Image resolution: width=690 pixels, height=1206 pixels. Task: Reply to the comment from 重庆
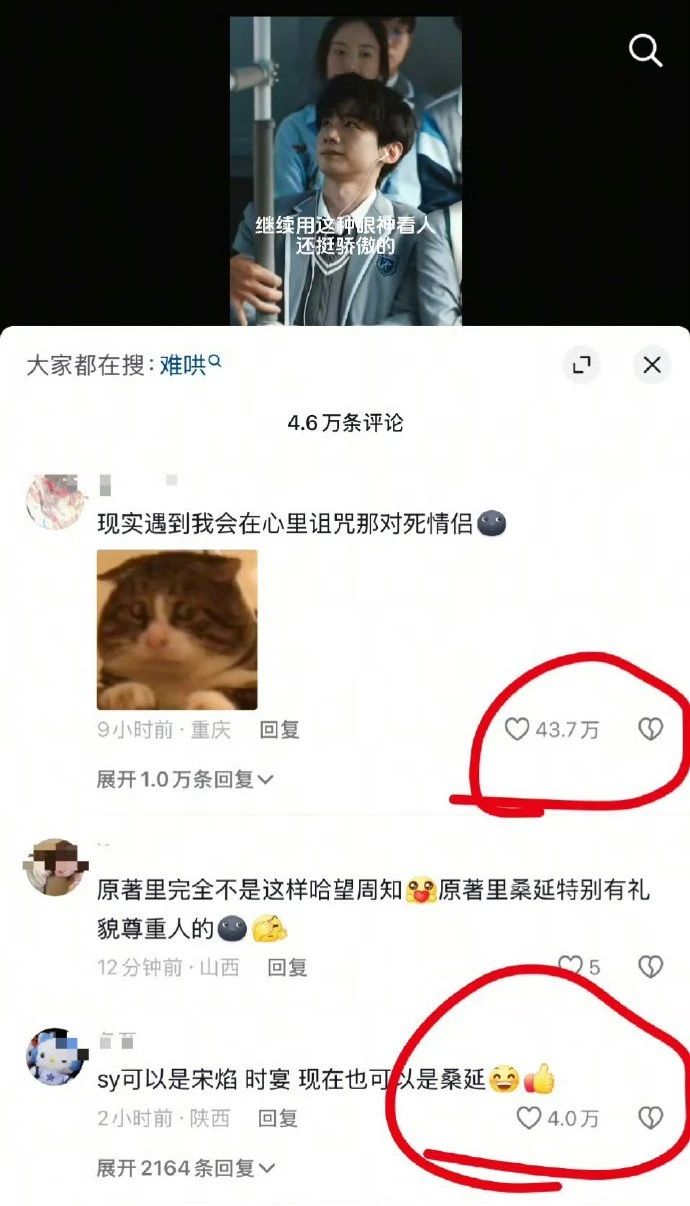click(279, 730)
